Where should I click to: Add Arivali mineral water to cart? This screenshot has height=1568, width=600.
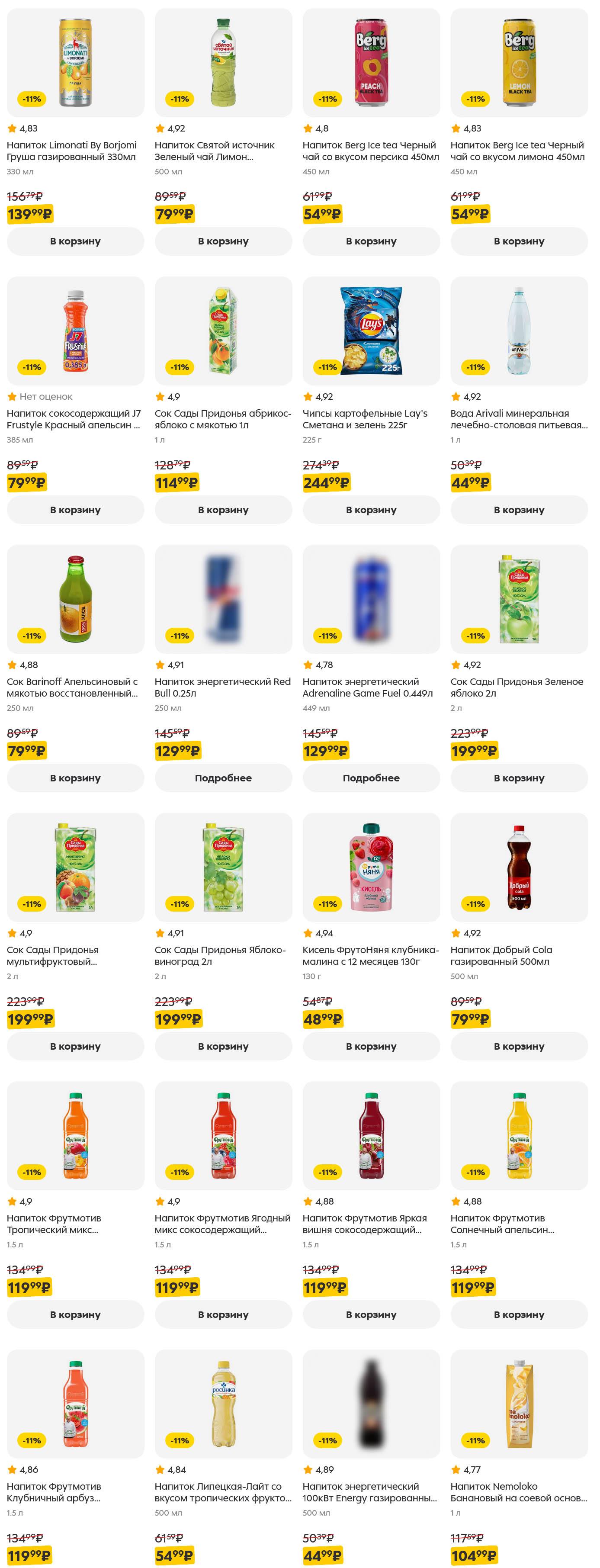tap(519, 510)
